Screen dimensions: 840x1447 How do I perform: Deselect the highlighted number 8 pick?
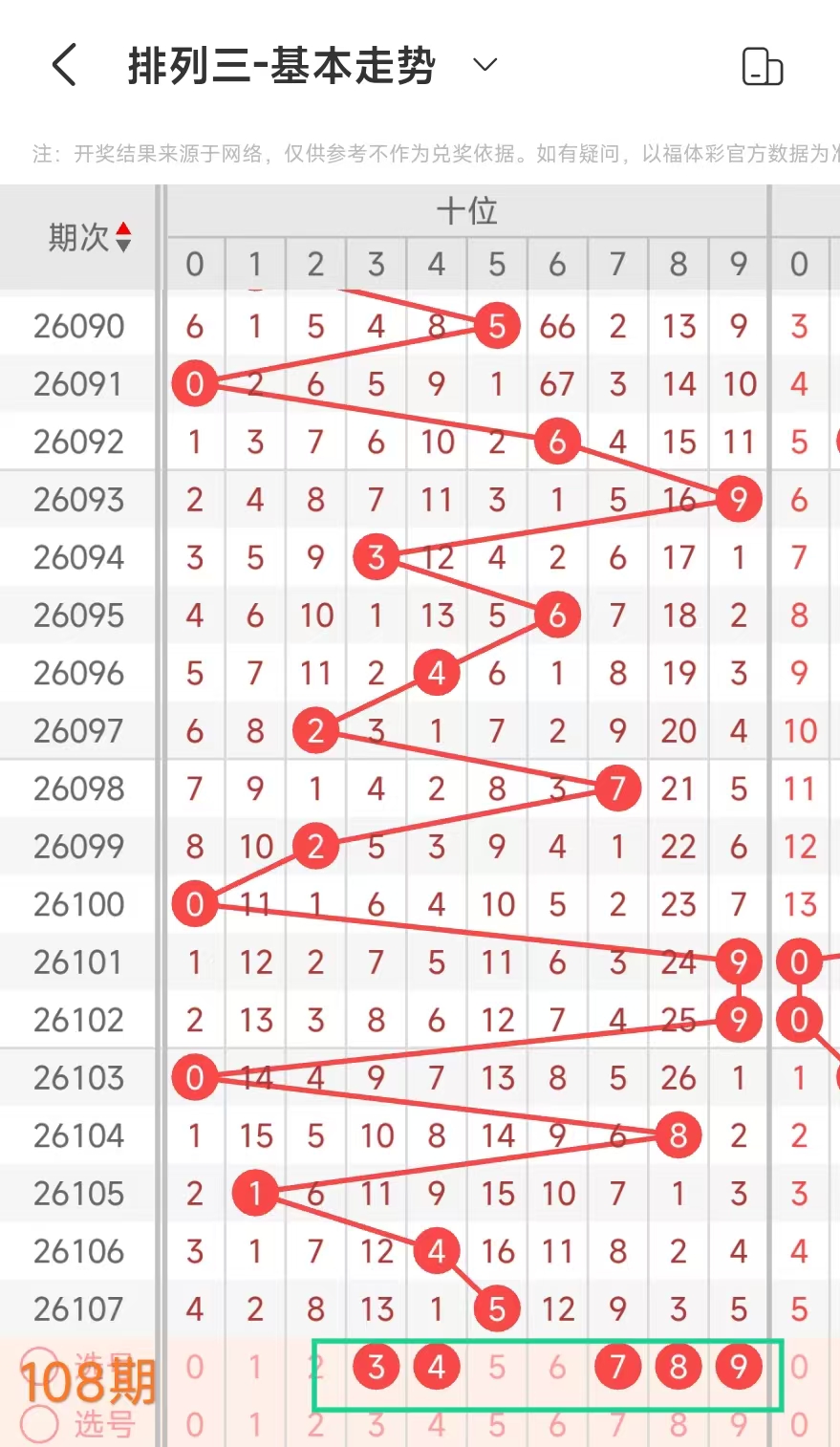click(678, 1367)
